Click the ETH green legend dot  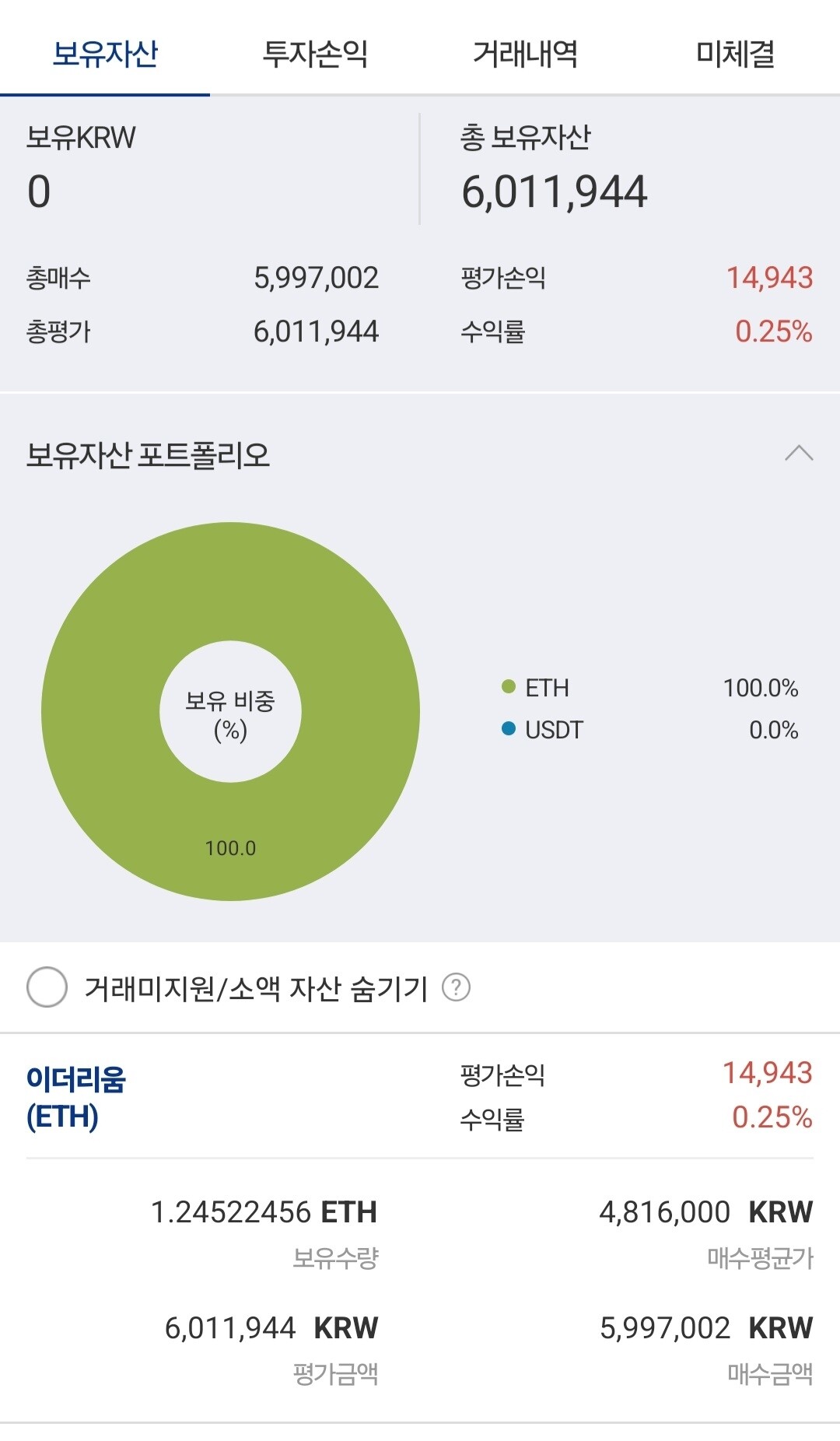(x=509, y=688)
